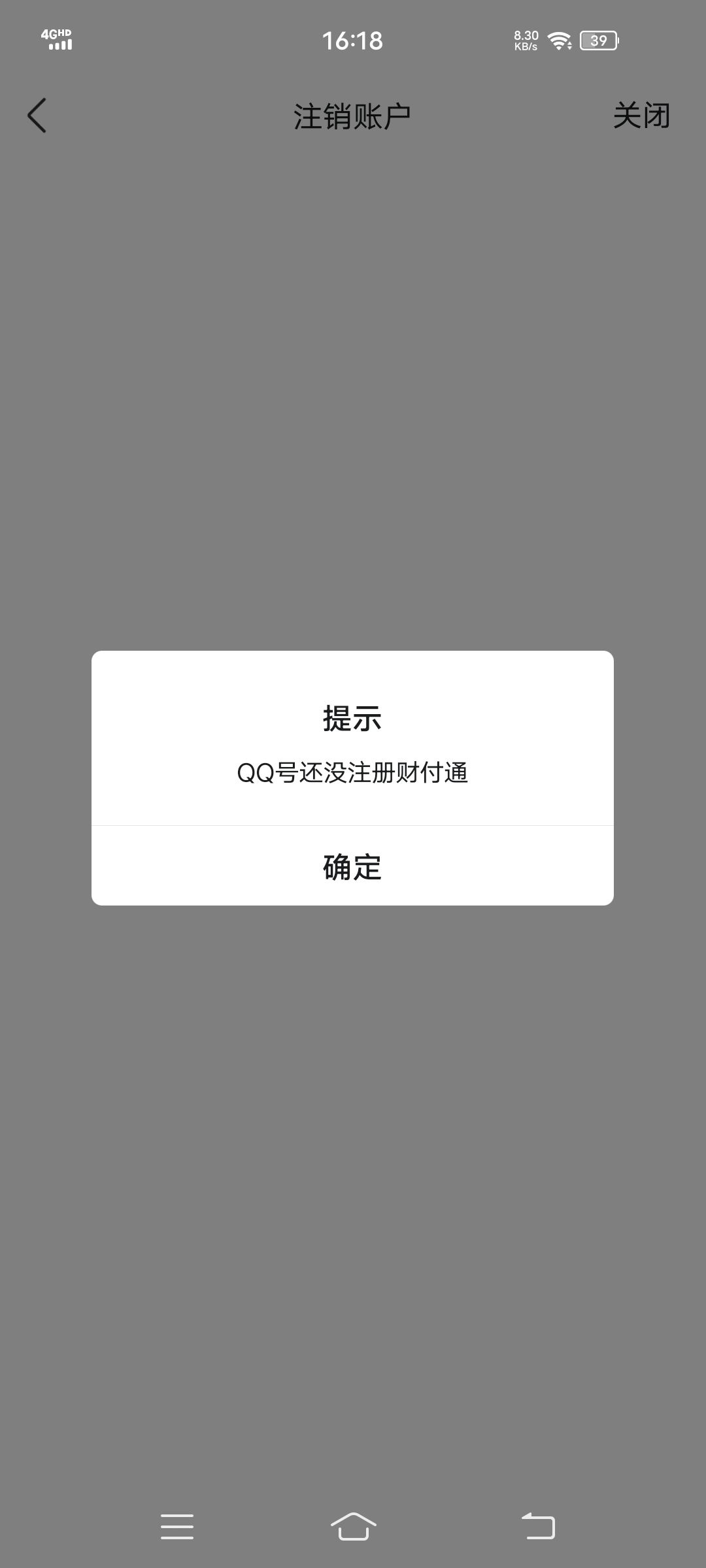Go back using the header arrow
Screen dimensions: 706x1568
[x=37, y=116]
